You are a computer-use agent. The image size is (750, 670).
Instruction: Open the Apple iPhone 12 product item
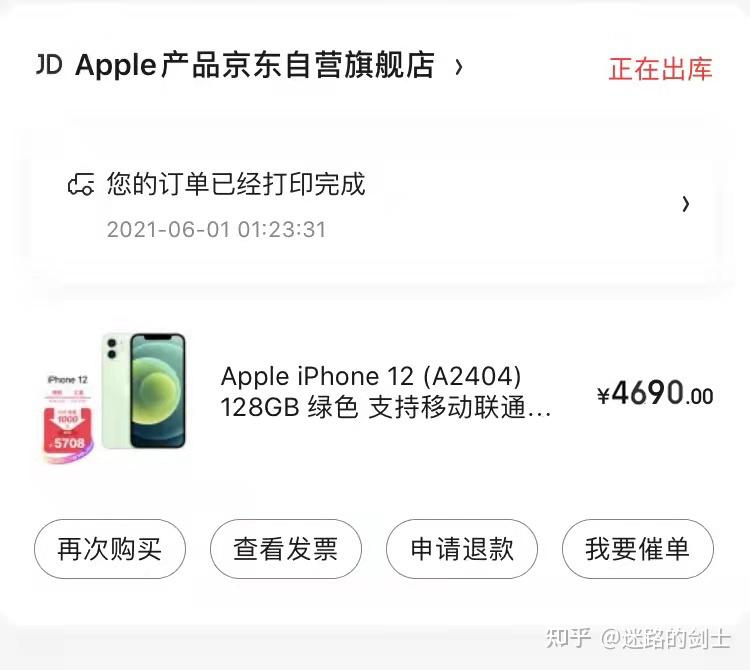tap(385, 393)
